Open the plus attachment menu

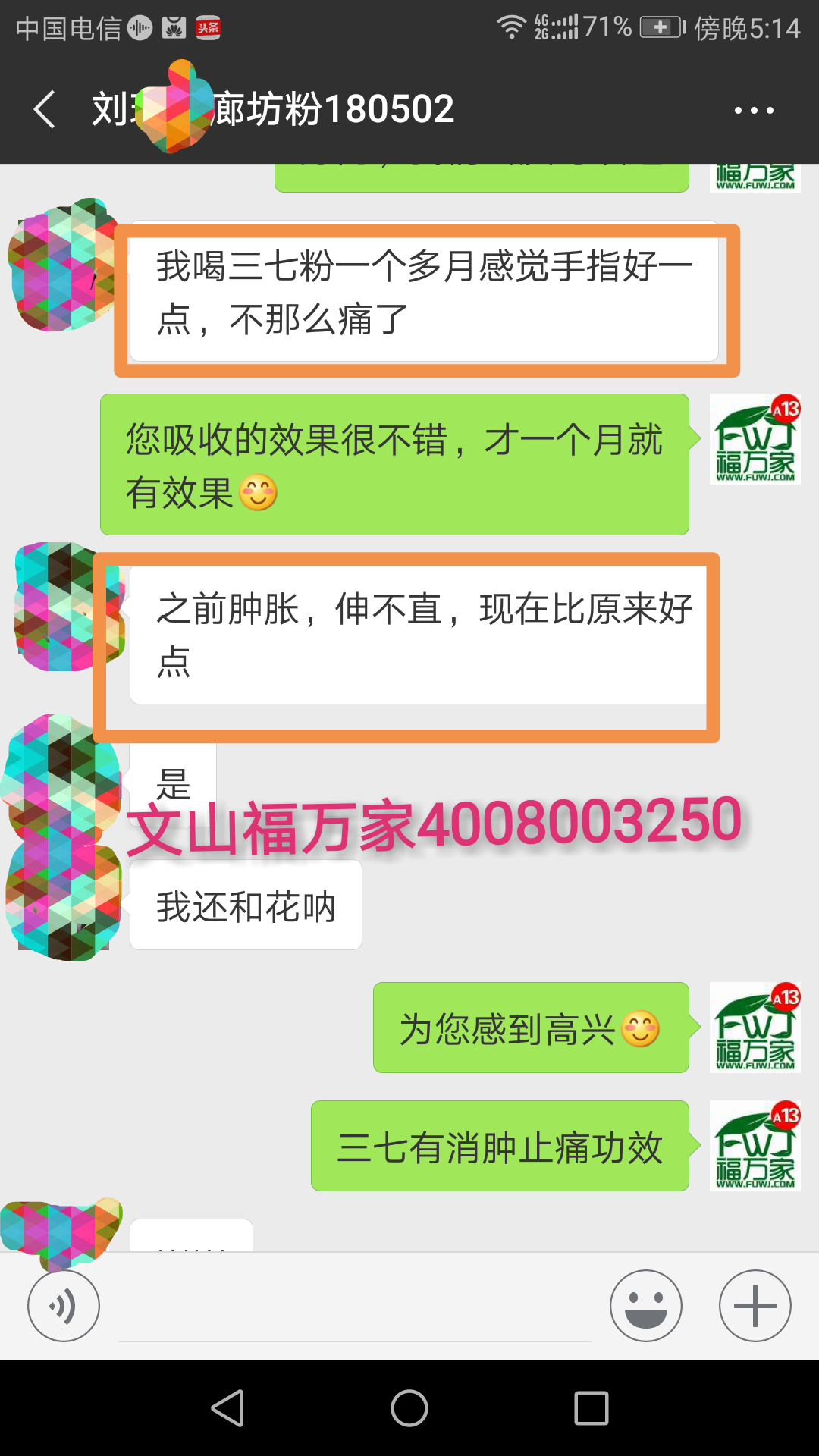(x=755, y=1306)
